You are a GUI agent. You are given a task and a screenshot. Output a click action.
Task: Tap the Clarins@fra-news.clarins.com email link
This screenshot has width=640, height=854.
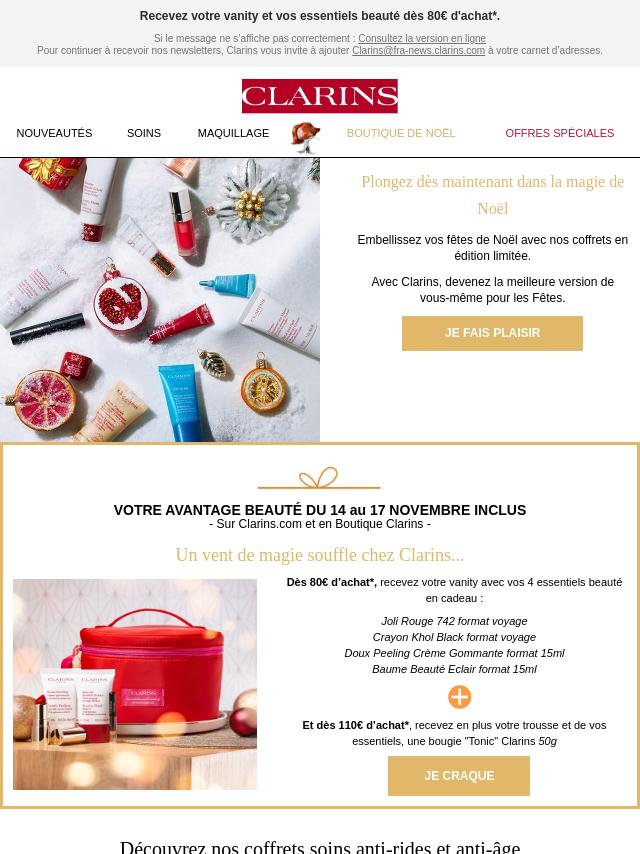[x=418, y=51]
